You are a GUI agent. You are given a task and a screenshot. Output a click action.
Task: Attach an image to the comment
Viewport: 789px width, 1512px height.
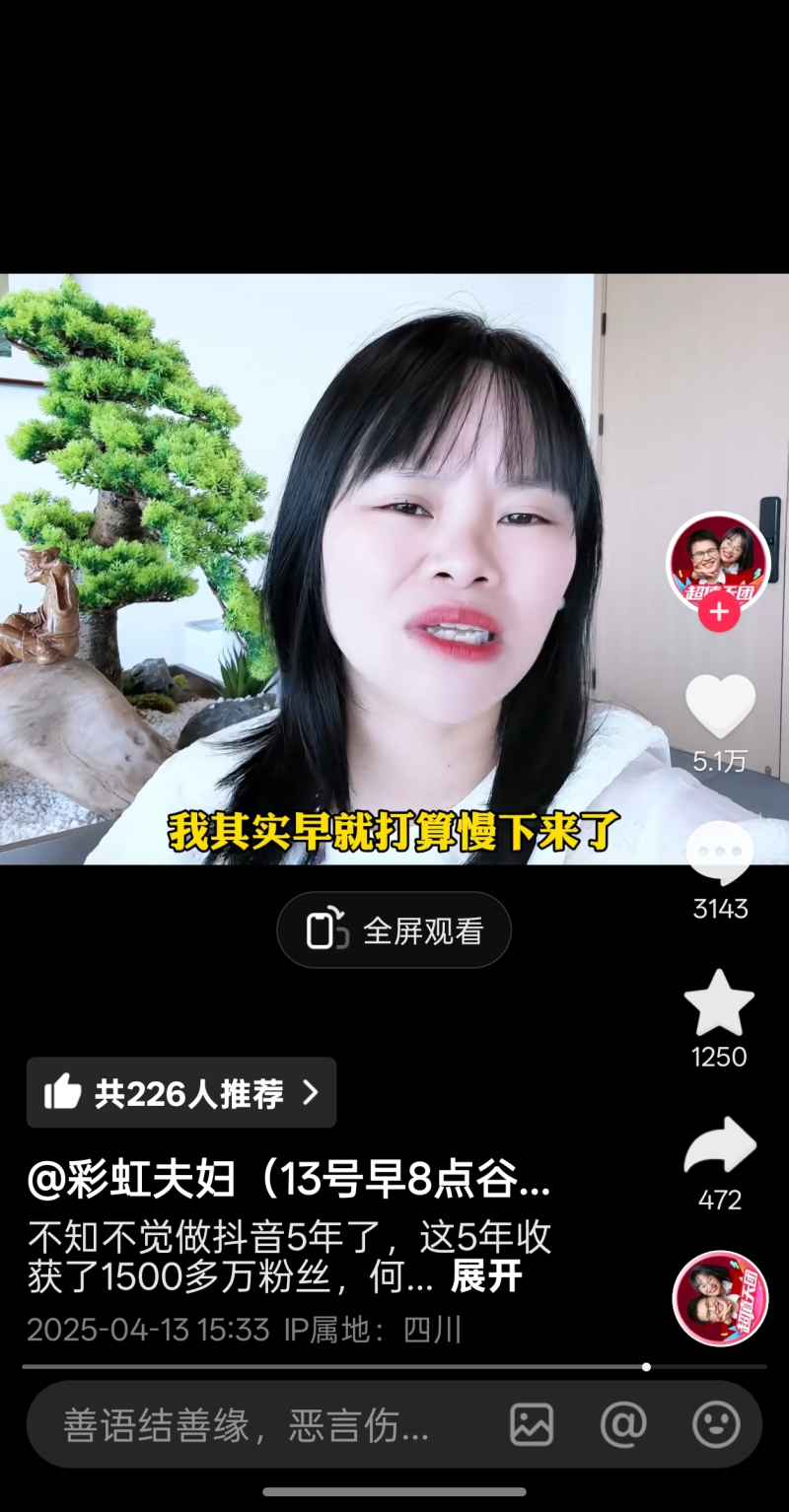click(531, 1425)
